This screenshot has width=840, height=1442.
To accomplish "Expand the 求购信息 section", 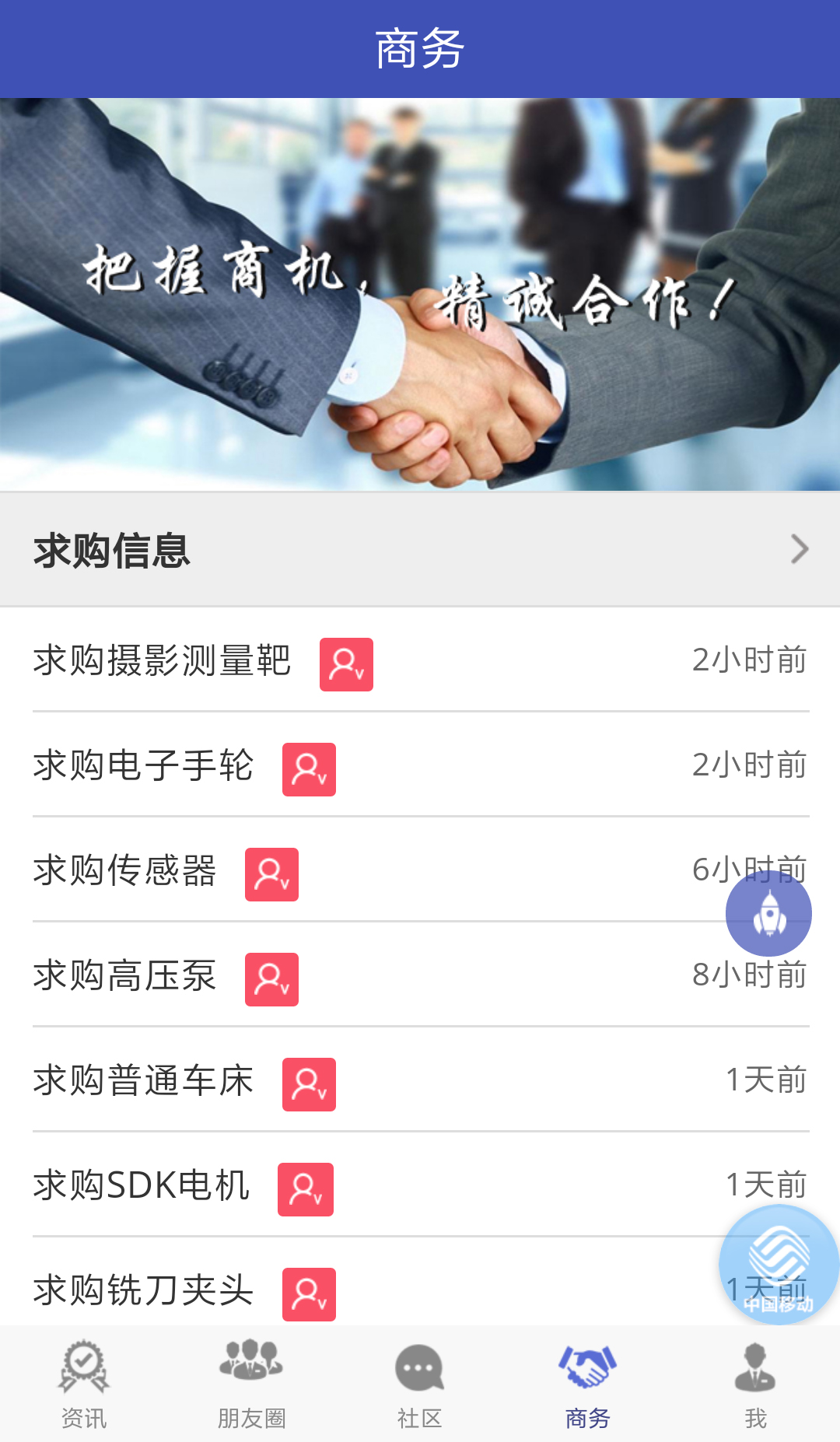I will pos(420,550).
